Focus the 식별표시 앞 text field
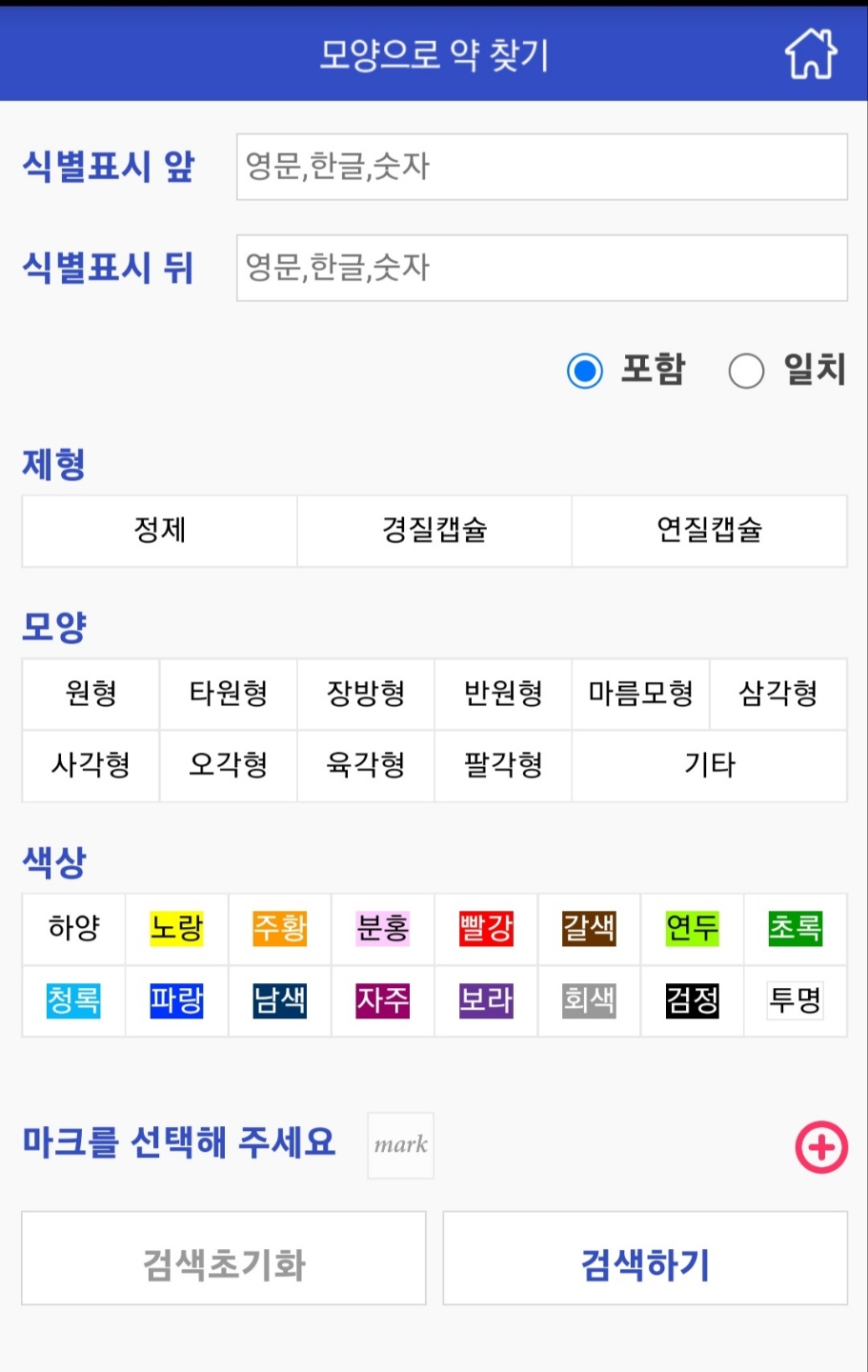868x1372 pixels. [x=542, y=167]
